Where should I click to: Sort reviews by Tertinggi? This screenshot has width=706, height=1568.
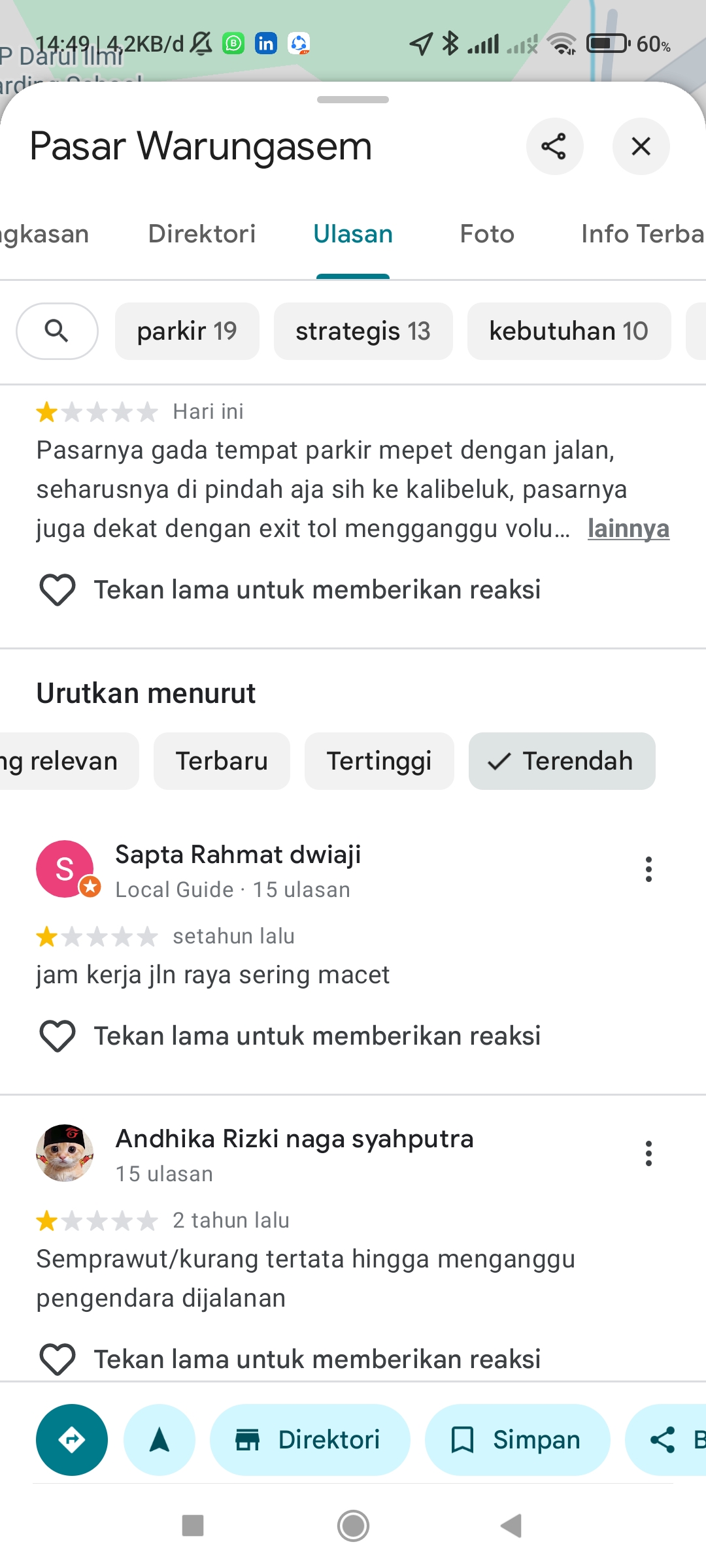(x=379, y=761)
